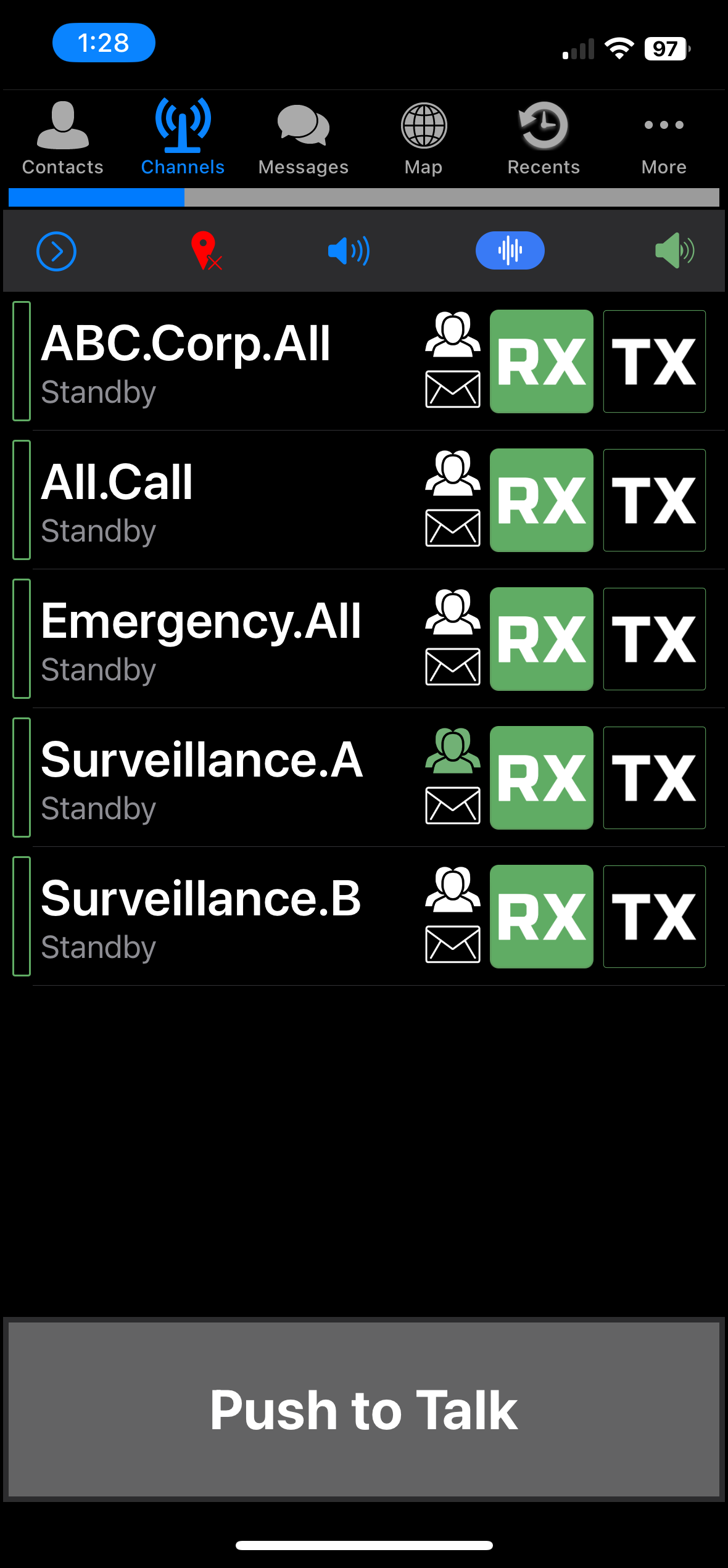Viewport: 728px width, 1568px height.
Task: Toggle RX on ABC.Corp.All channel
Action: [541, 361]
